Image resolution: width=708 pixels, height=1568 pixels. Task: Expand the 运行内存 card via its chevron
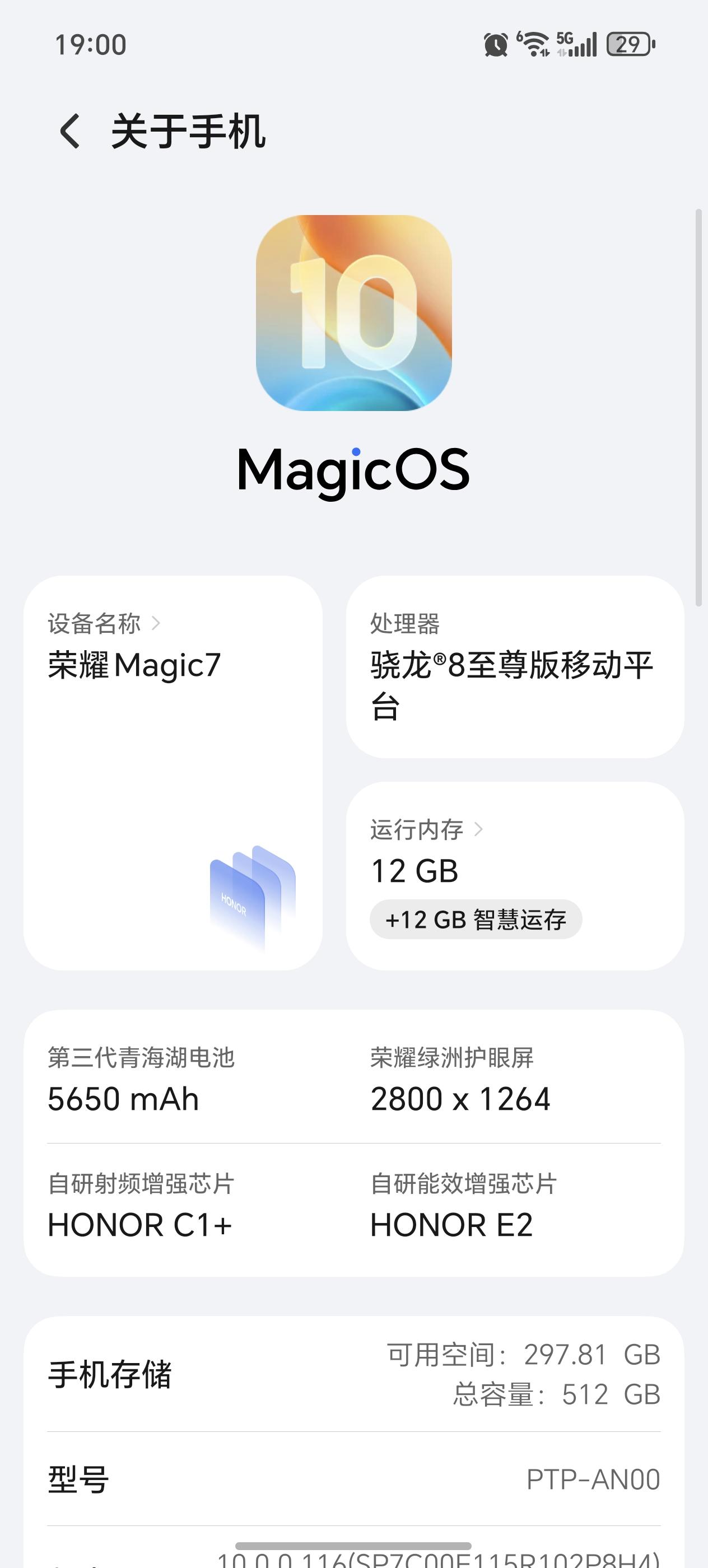coord(482,828)
